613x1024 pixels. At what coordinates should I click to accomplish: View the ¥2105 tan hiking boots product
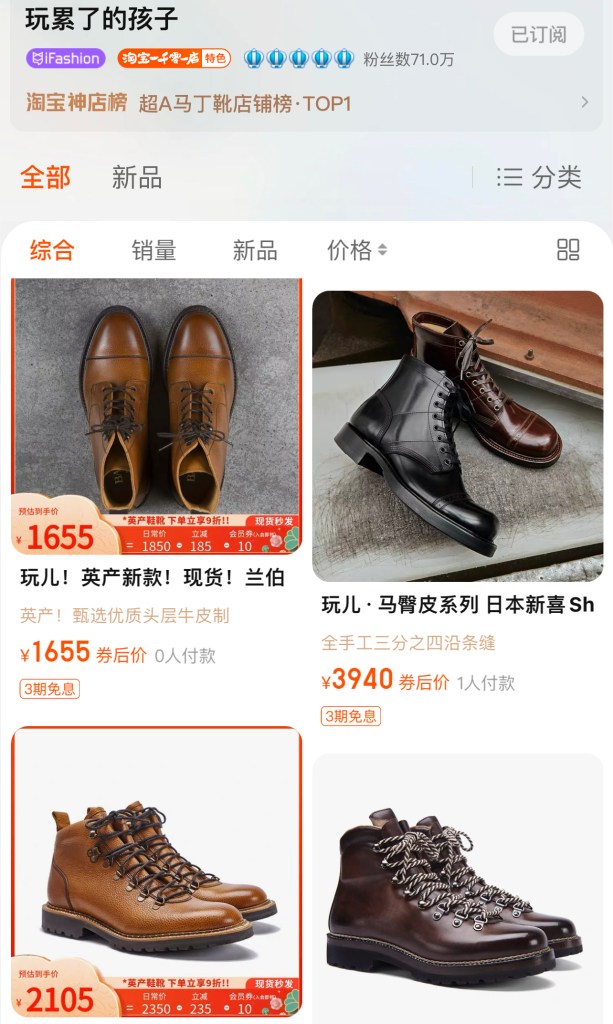(156, 870)
